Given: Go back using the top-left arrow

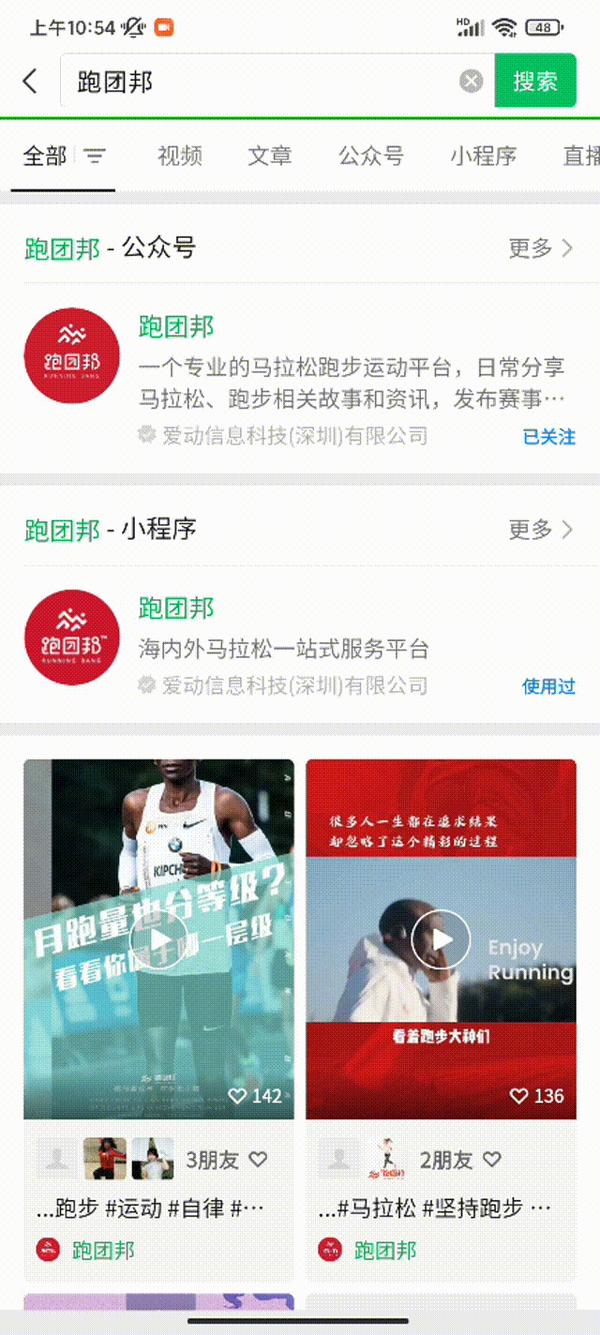Looking at the screenshot, I should [x=30, y=81].
